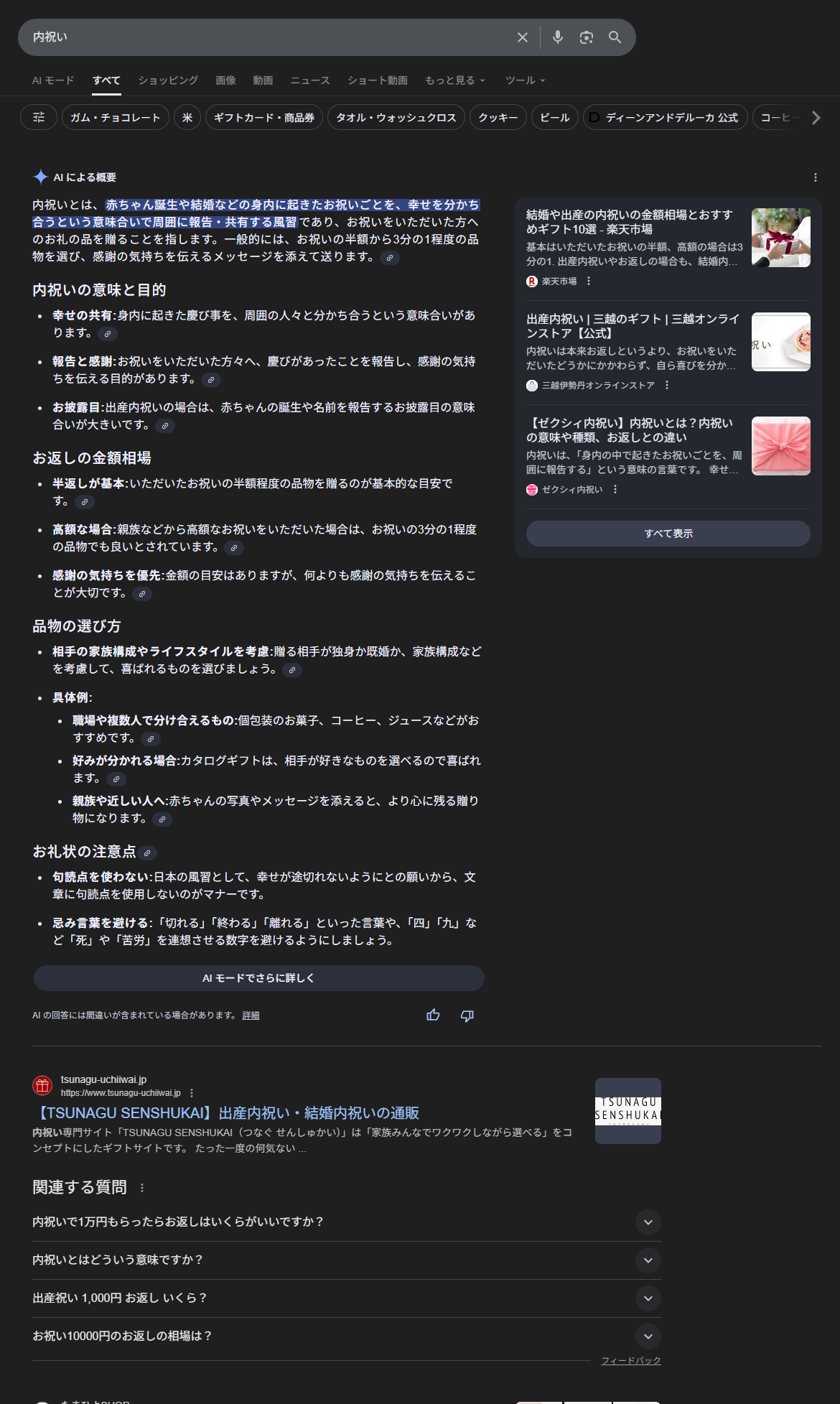Screen dimensions: 840x1404
Task: Give thumbs up to the AI overview
Action: pyautogui.click(x=433, y=1015)
